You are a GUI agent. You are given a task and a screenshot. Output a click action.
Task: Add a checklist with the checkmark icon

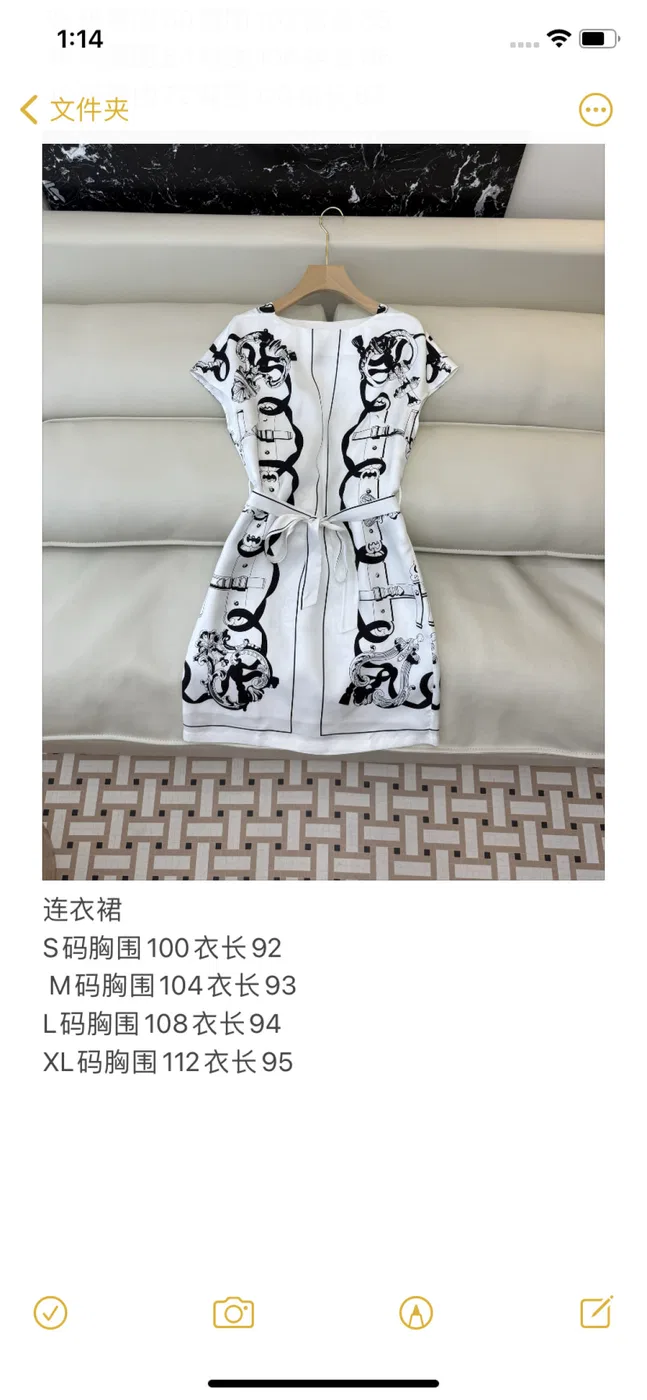click(x=50, y=1312)
